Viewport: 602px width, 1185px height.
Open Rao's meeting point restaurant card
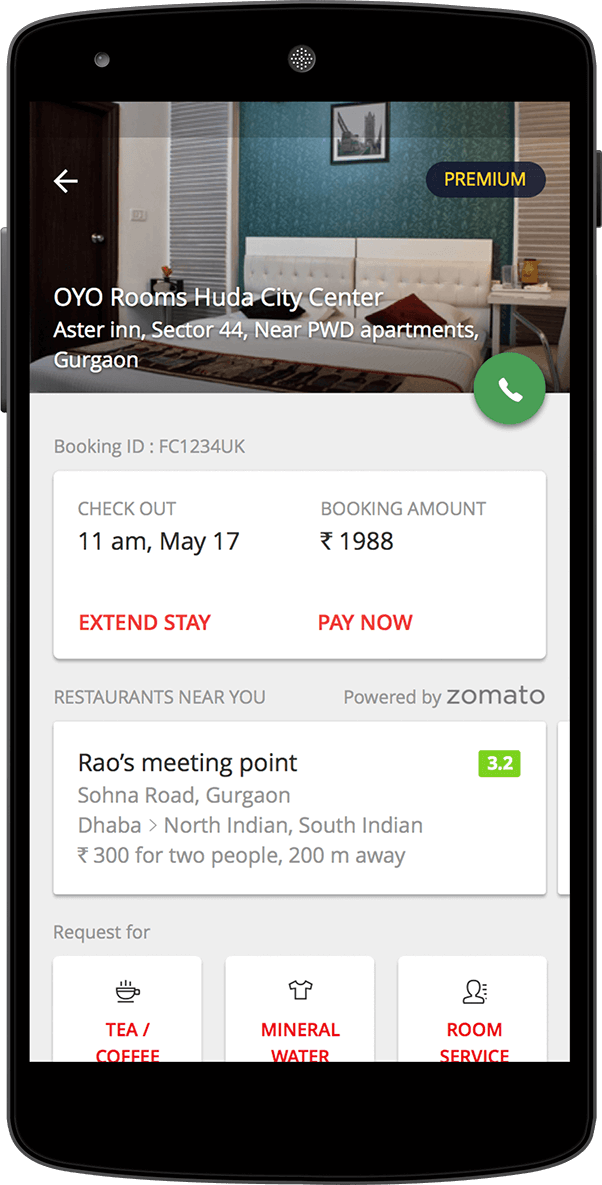pyautogui.click(x=298, y=807)
